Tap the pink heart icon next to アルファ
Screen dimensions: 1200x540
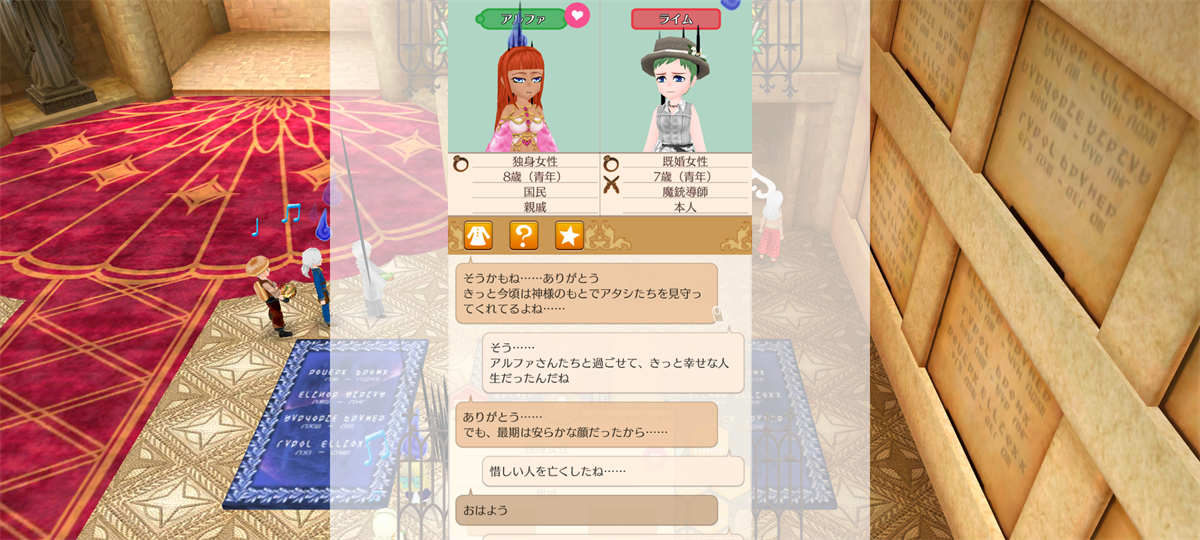577,15
